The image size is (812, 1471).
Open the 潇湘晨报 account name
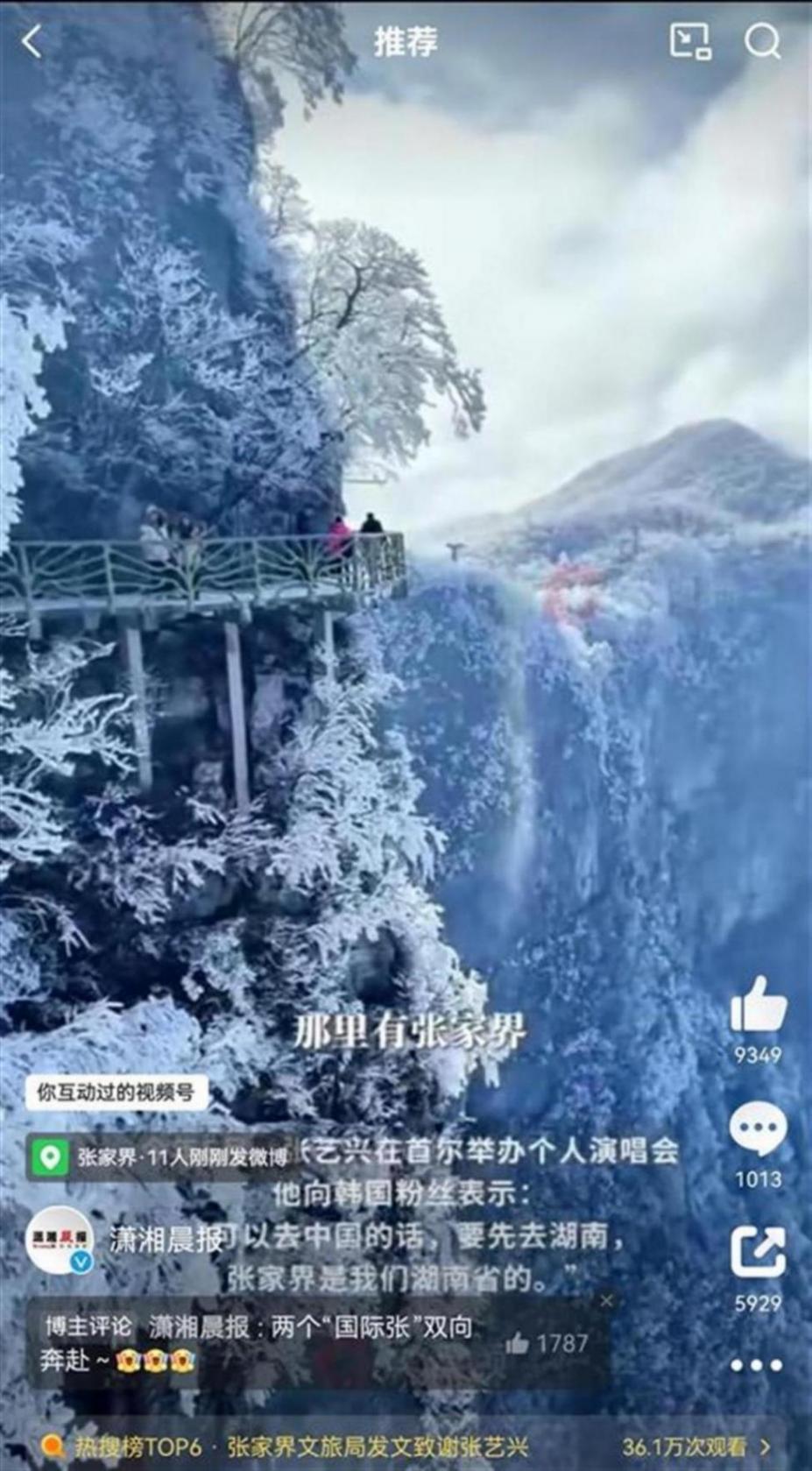click(166, 1238)
